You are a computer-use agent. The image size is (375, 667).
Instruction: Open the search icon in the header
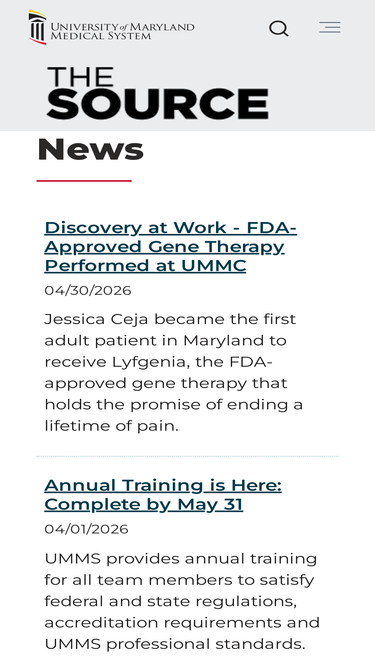279,29
